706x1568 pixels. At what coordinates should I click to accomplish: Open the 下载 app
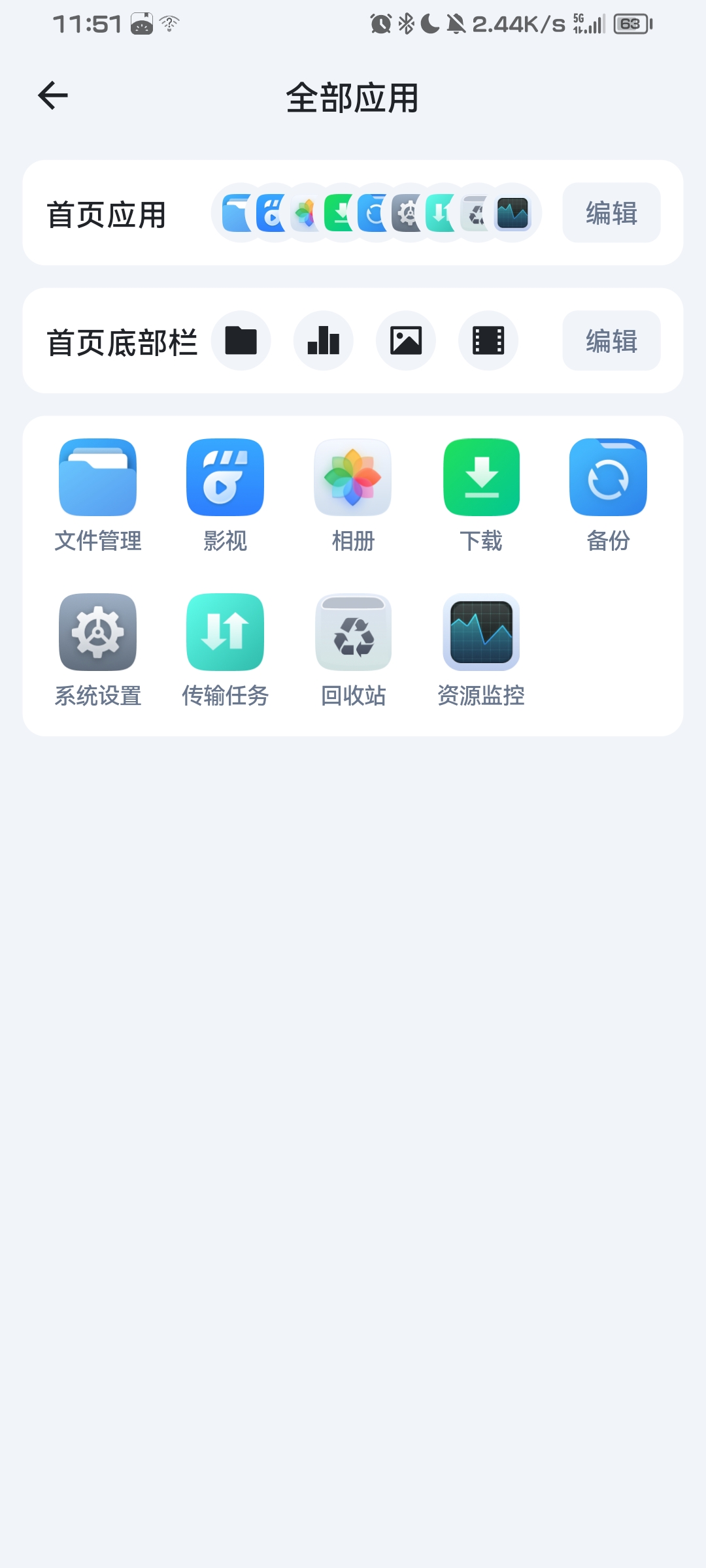(x=481, y=478)
